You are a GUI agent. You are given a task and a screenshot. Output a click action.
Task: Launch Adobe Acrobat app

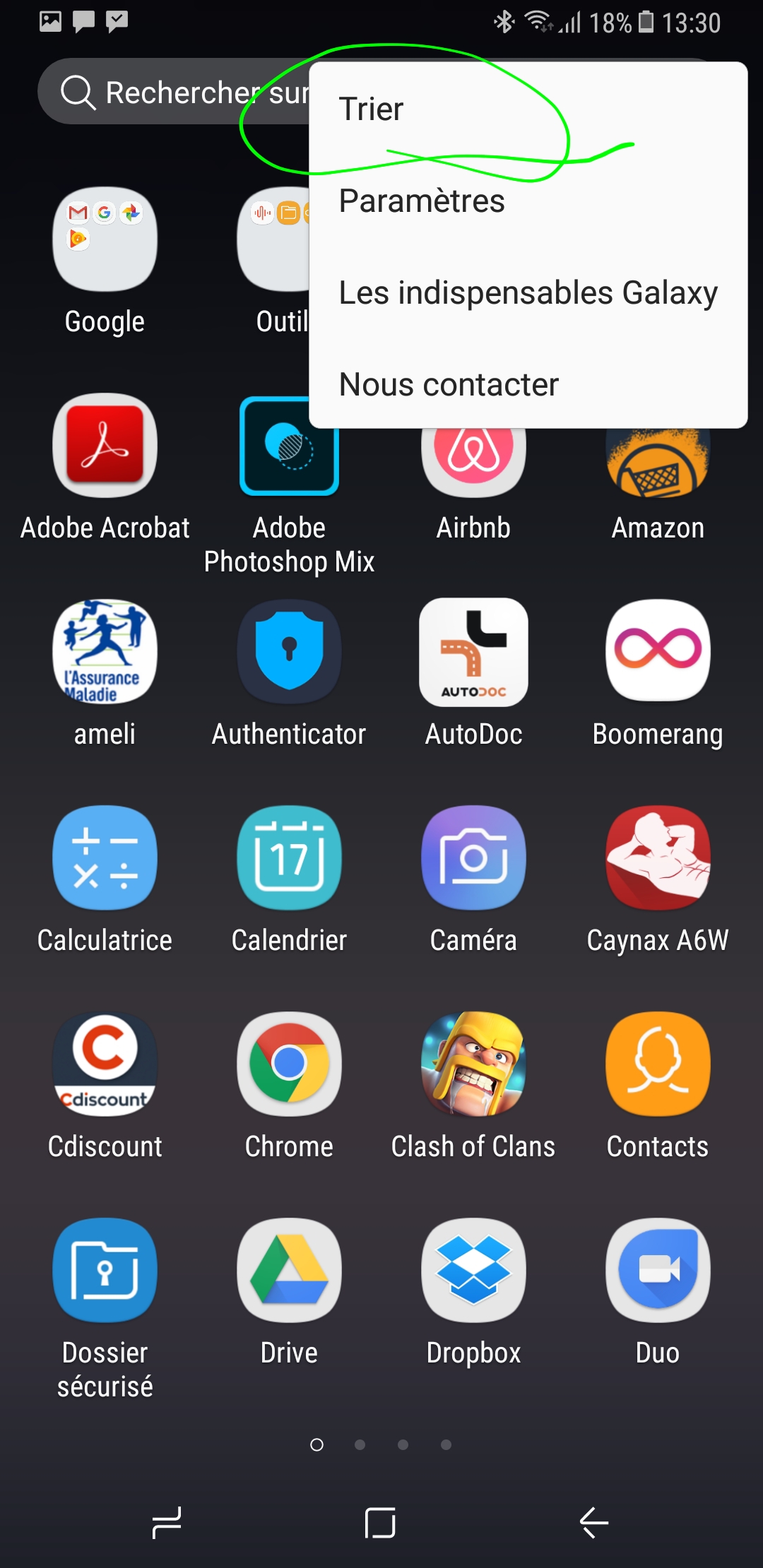[105, 446]
